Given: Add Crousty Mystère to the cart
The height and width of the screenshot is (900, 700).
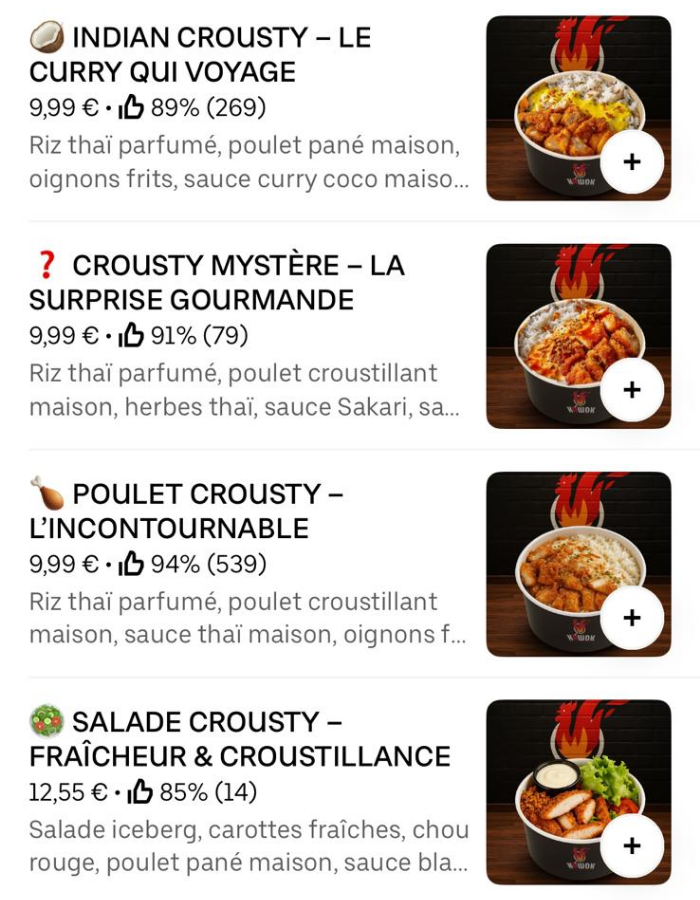Looking at the screenshot, I should 631,389.
